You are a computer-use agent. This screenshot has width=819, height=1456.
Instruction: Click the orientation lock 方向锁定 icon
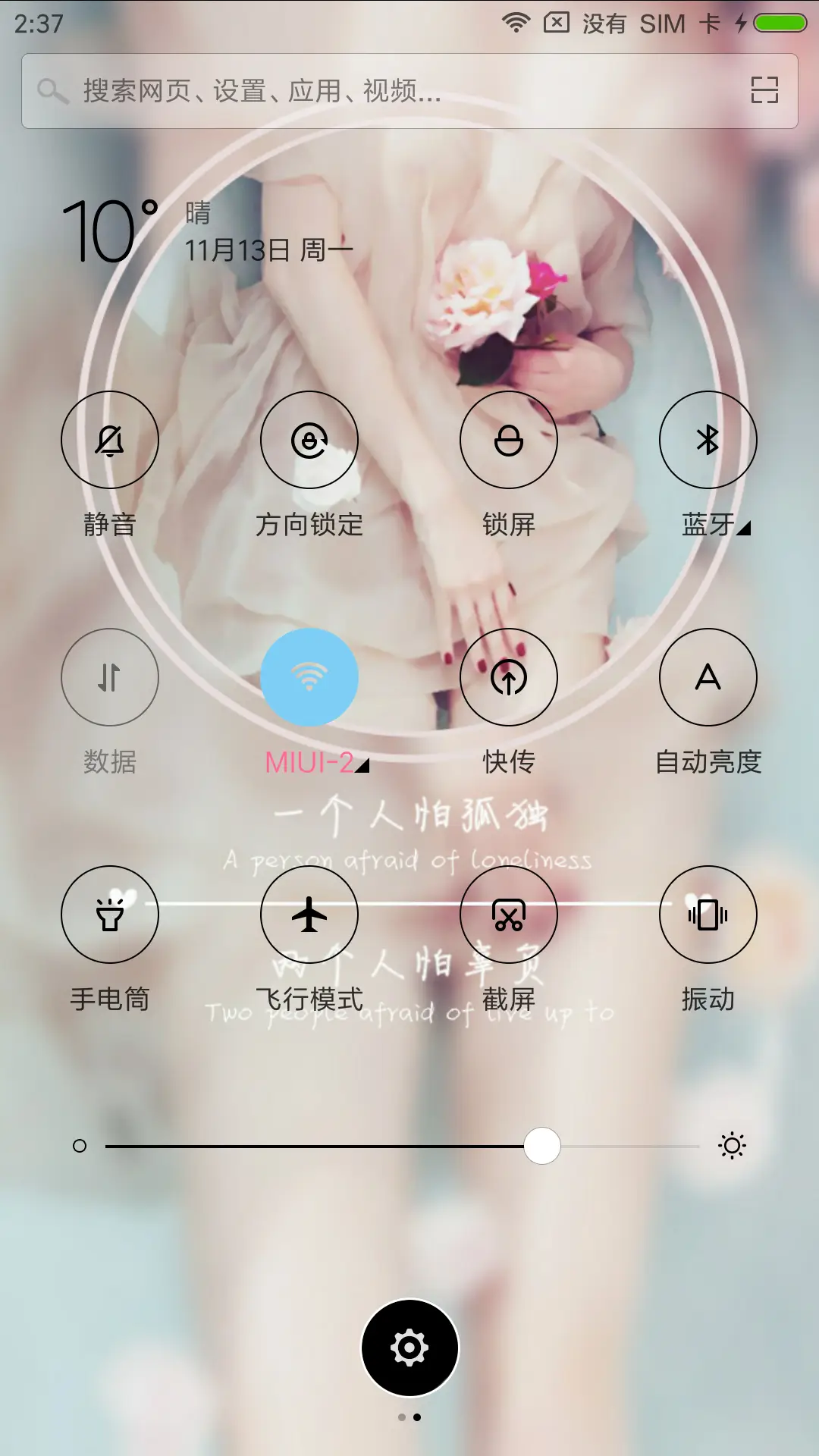[x=309, y=440]
